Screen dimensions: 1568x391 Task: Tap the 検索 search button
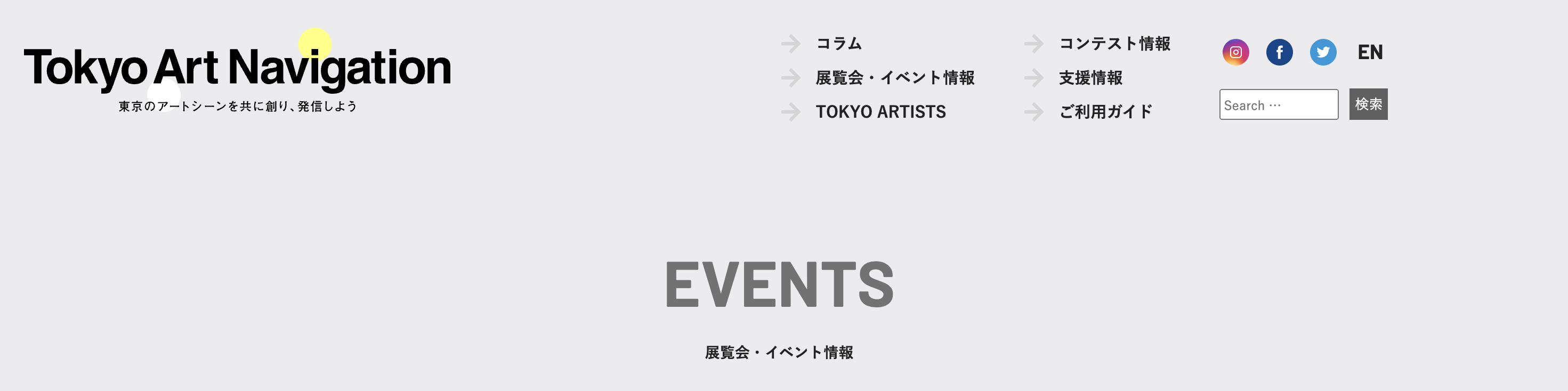click(1368, 104)
